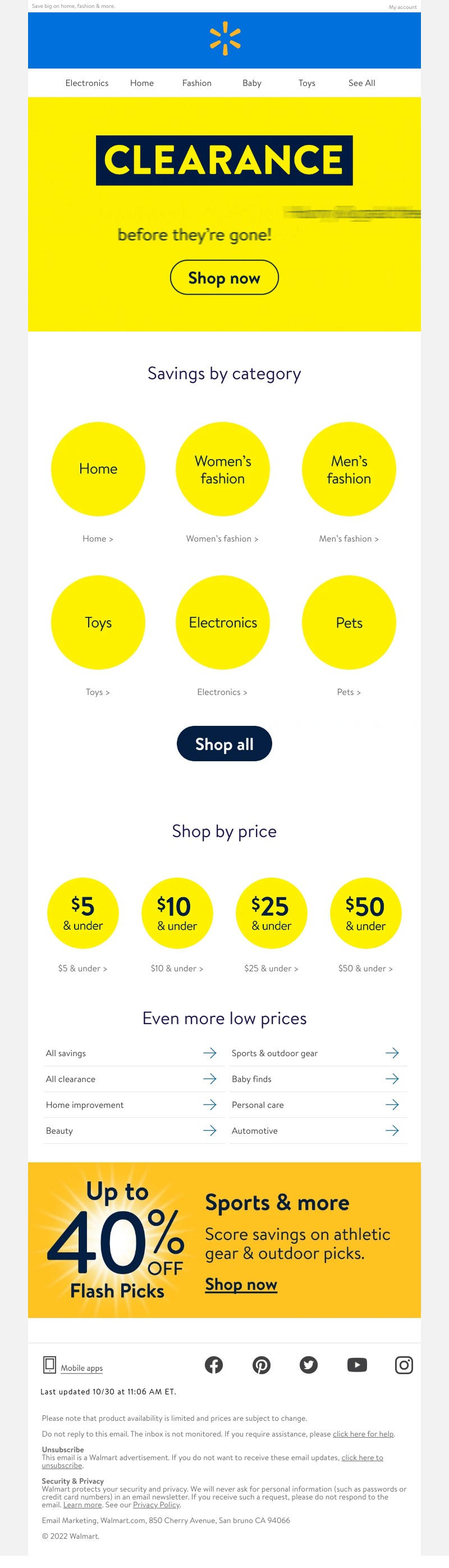
Task: Tap click here for help
Action: [363, 1434]
